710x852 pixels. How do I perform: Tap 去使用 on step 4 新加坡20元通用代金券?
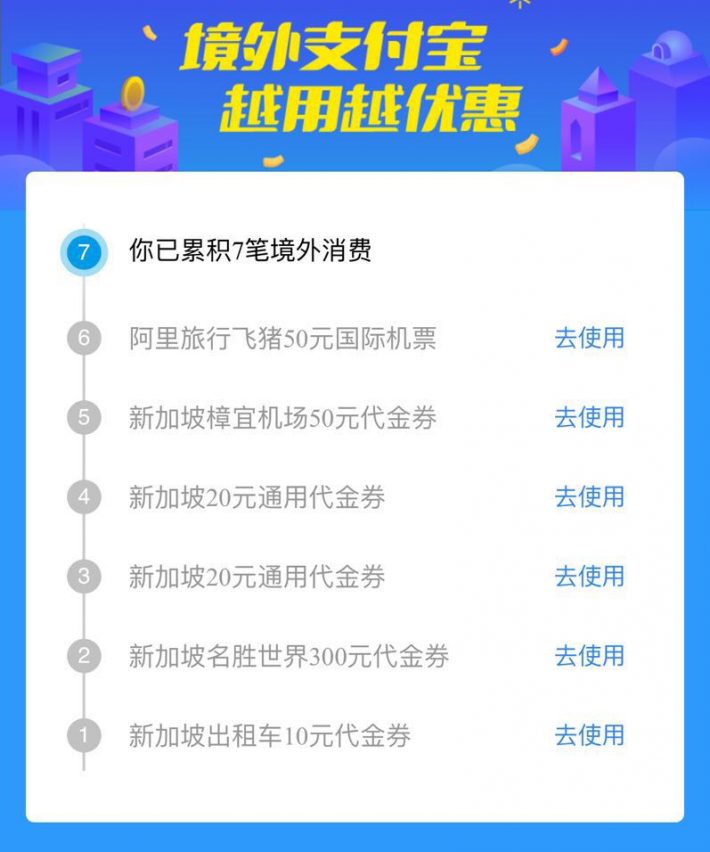click(x=589, y=497)
